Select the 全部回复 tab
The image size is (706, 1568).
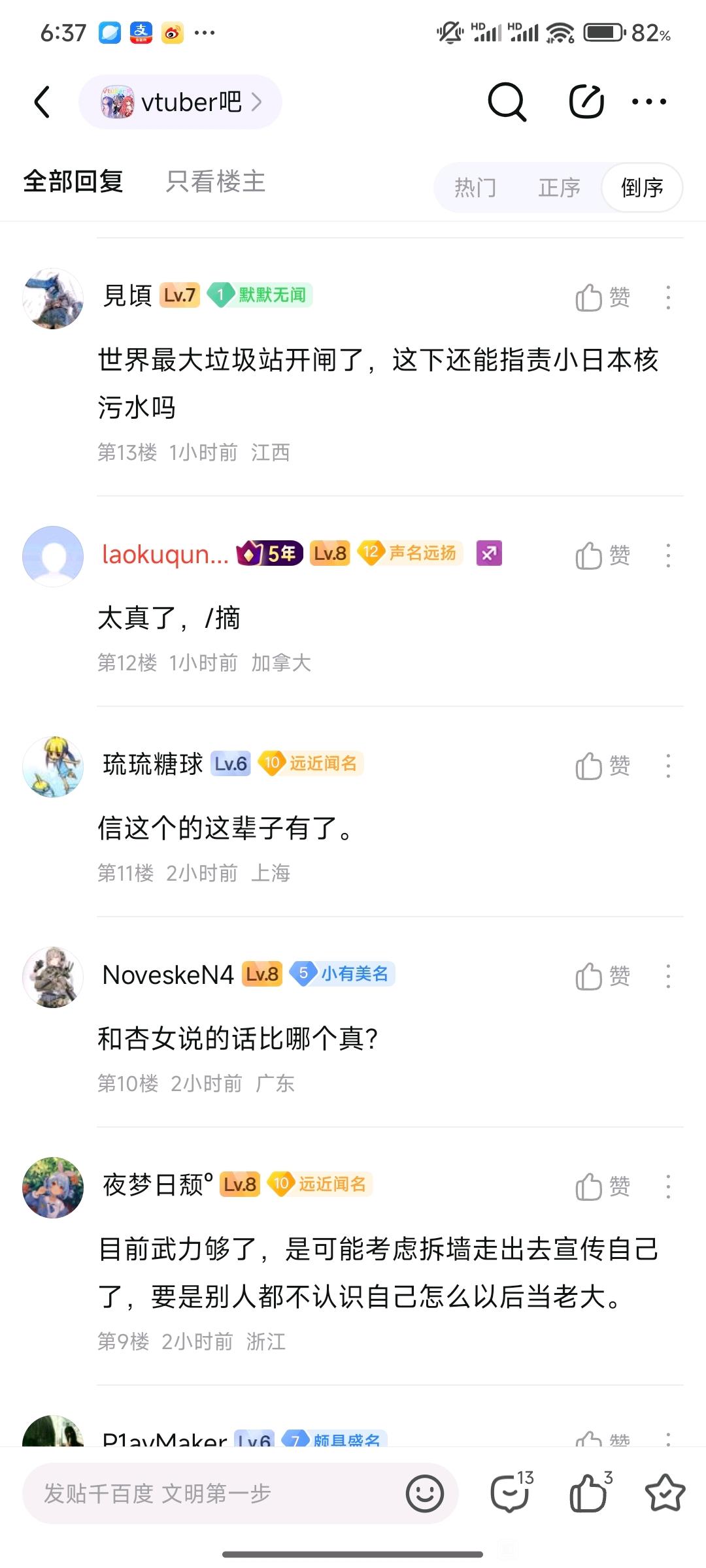[x=73, y=182]
